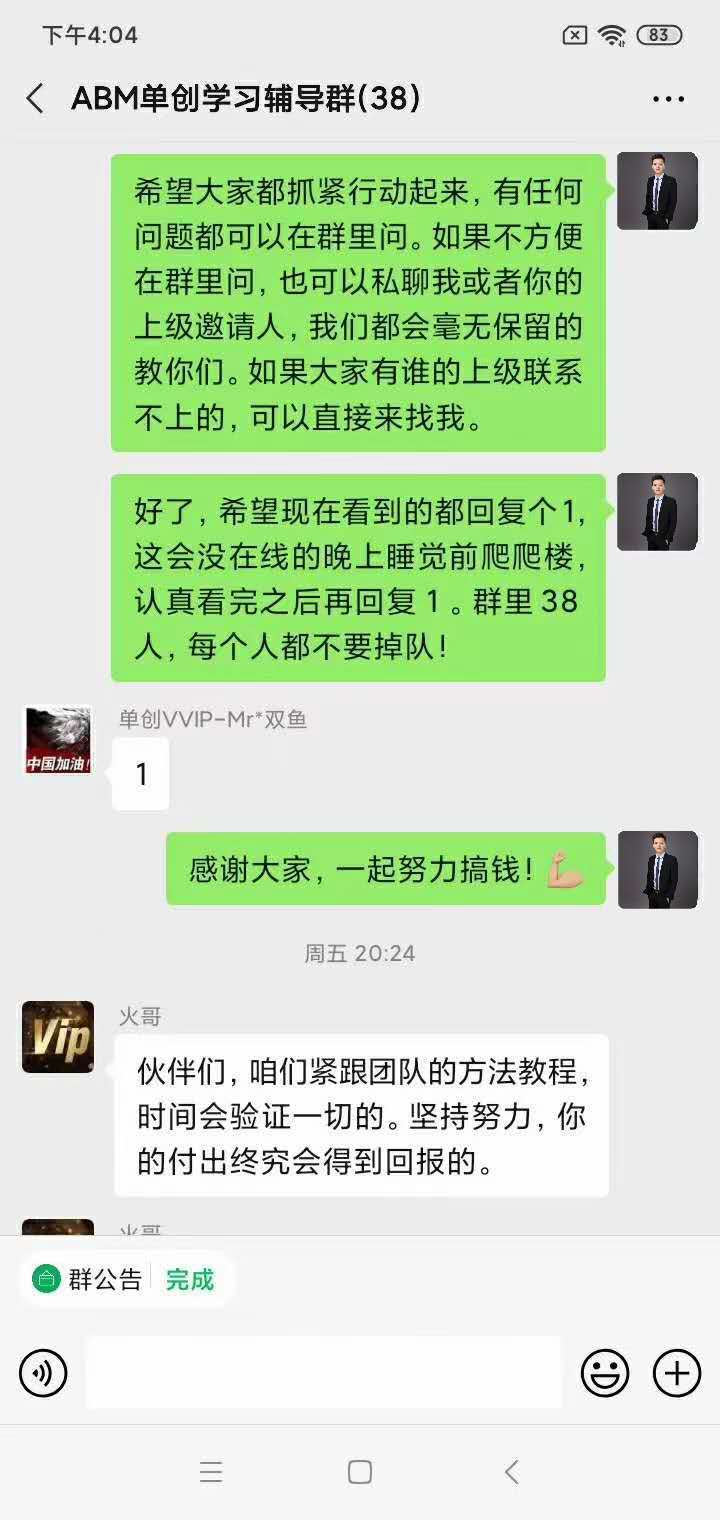This screenshot has height=1520, width=720.
Task: Open the plus attachment menu
Action: point(677,1373)
